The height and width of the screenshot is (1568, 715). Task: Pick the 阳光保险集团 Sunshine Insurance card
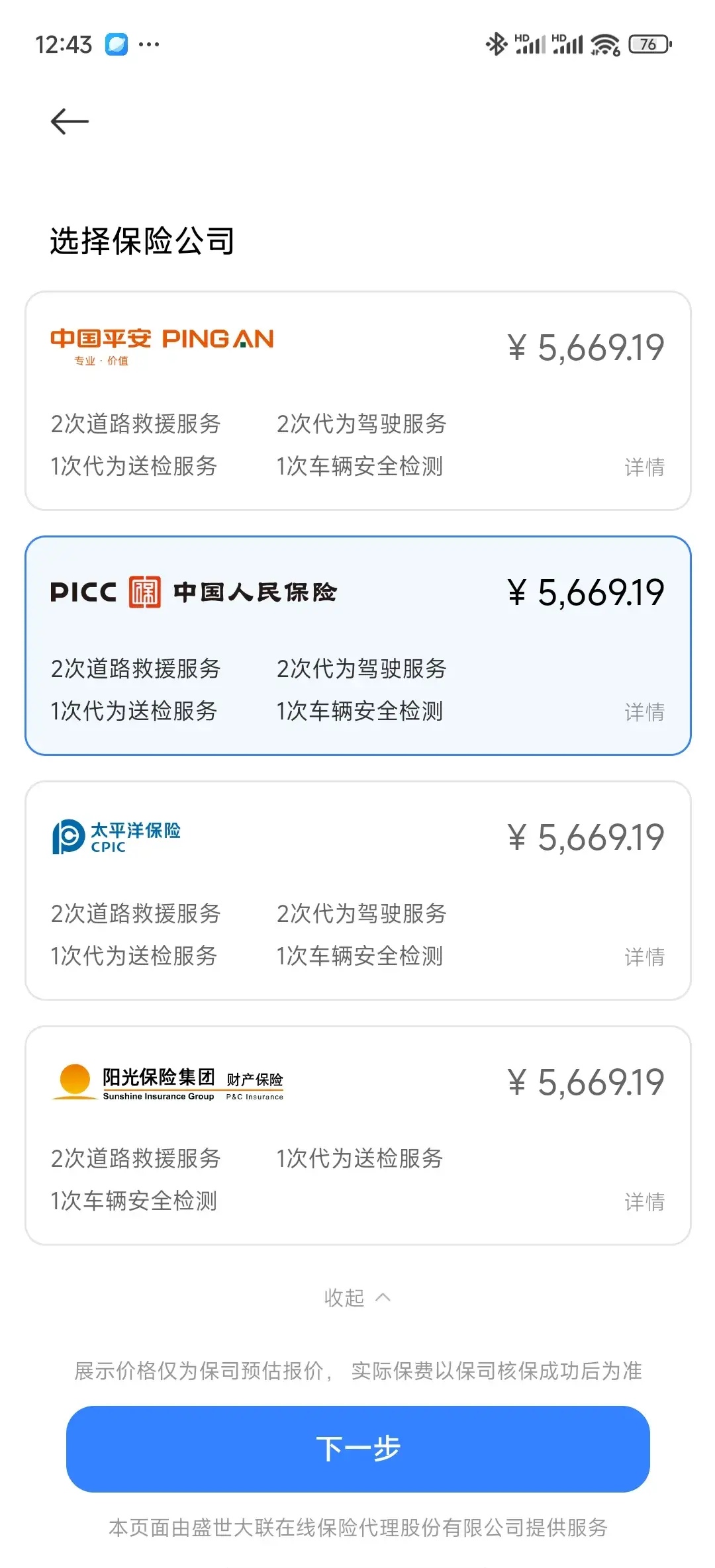coord(358,1135)
